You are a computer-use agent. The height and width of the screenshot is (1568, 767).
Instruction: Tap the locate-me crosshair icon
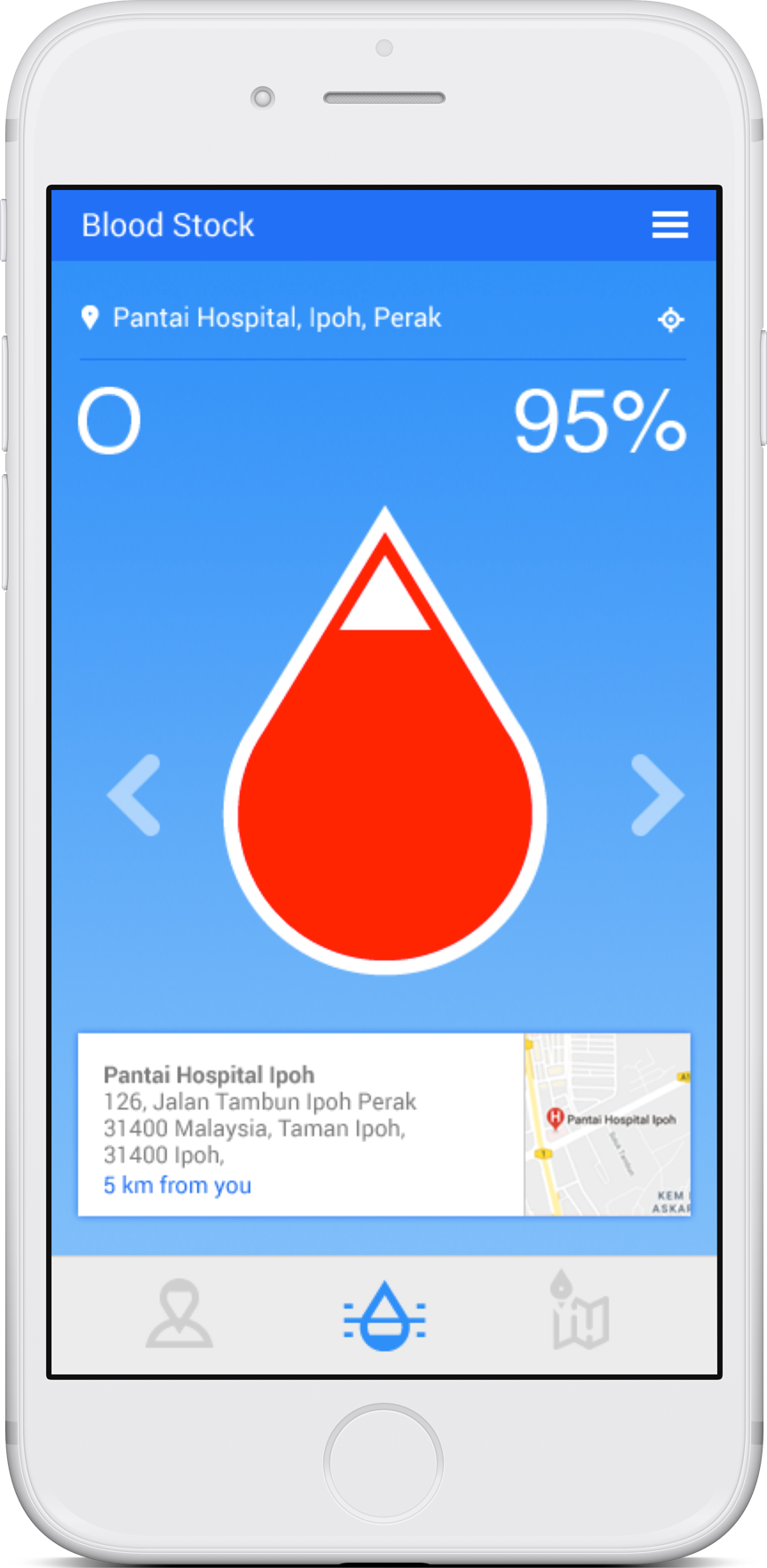pos(670,319)
